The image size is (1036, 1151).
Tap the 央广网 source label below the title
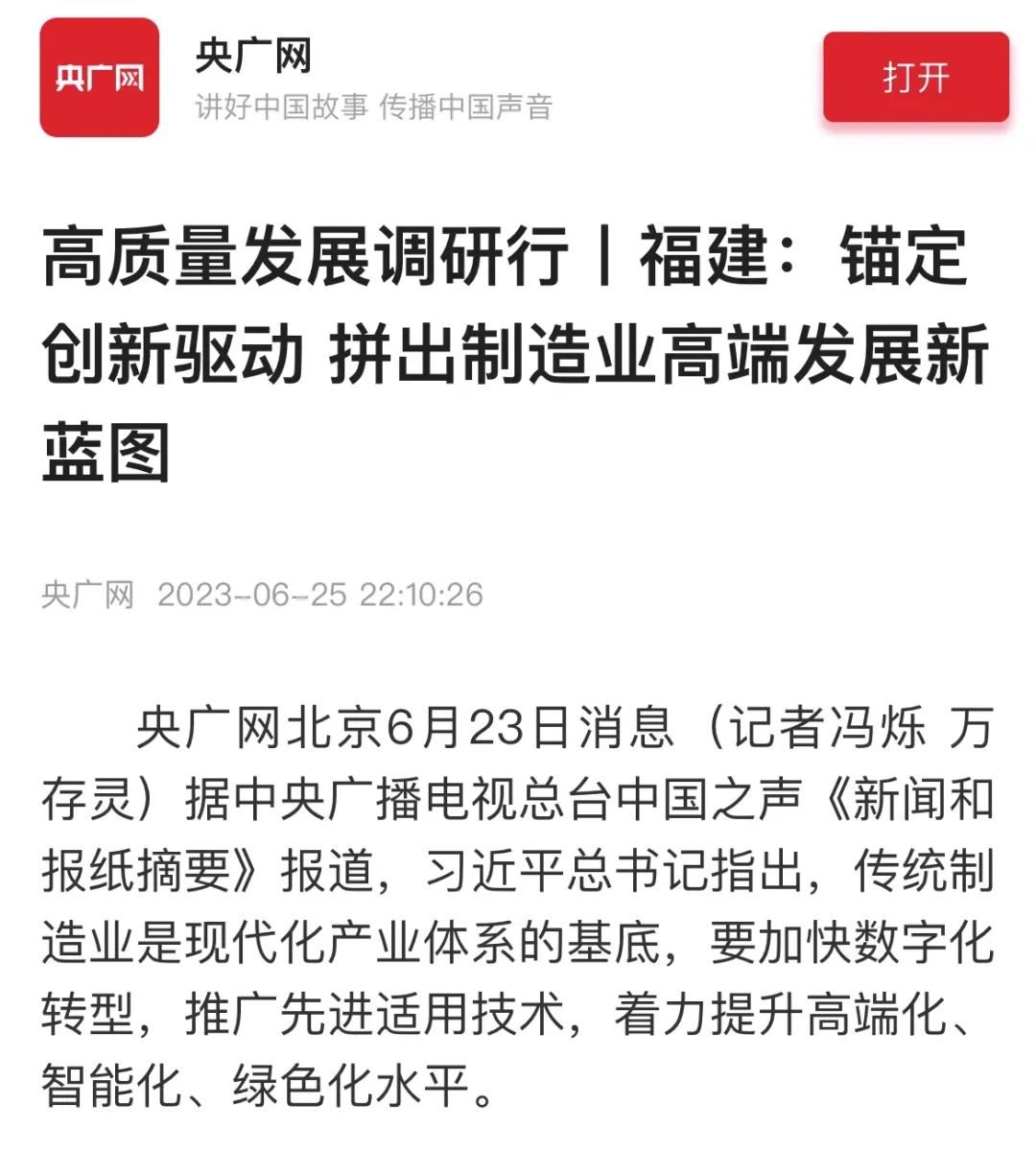click(x=88, y=593)
